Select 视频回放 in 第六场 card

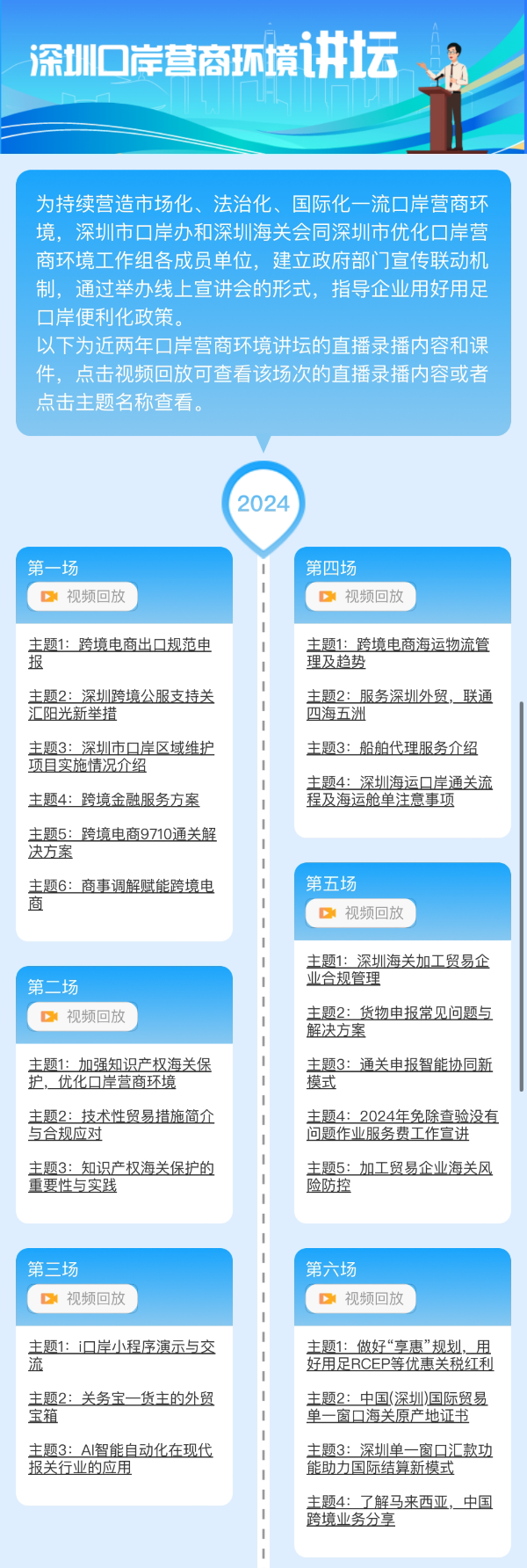click(x=361, y=1299)
